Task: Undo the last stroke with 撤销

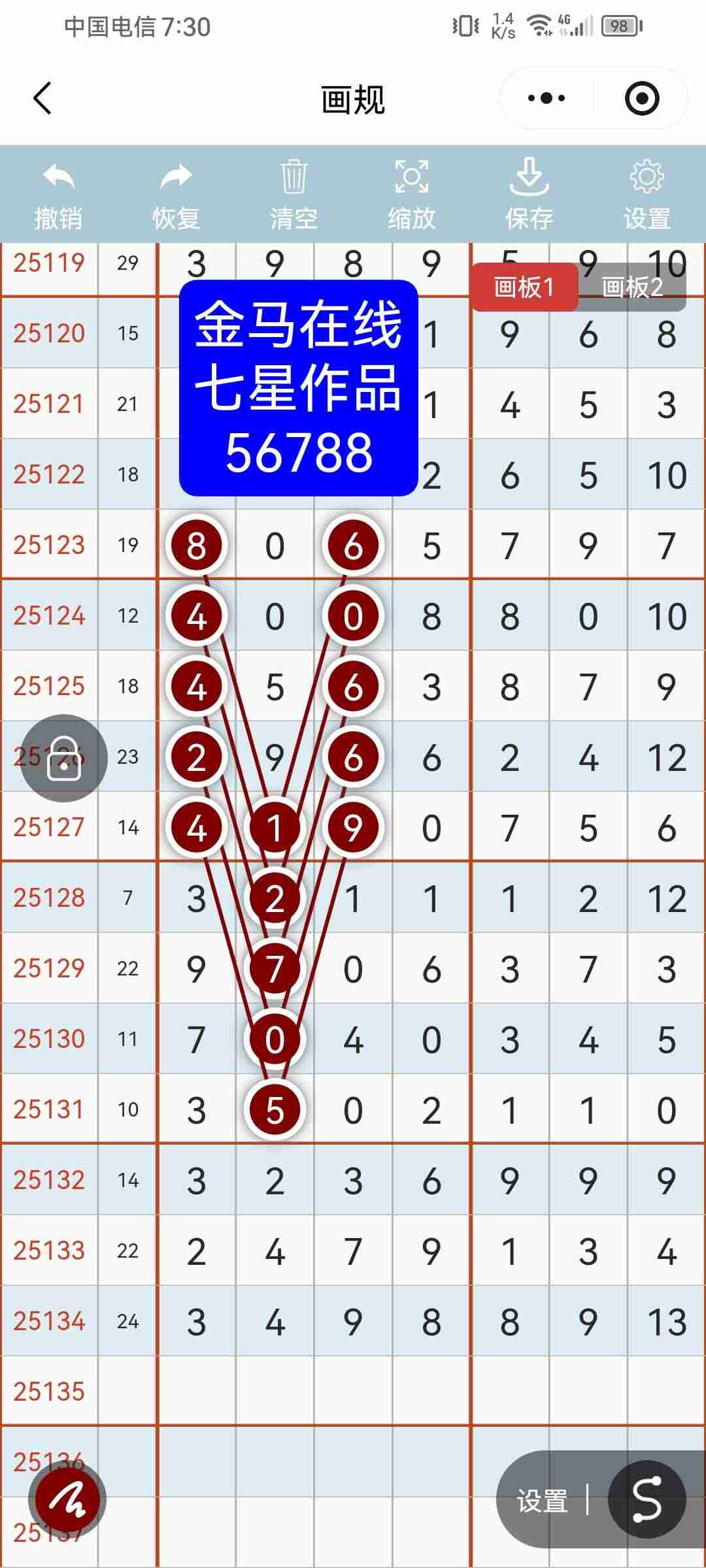Action: click(x=59, y=195)
